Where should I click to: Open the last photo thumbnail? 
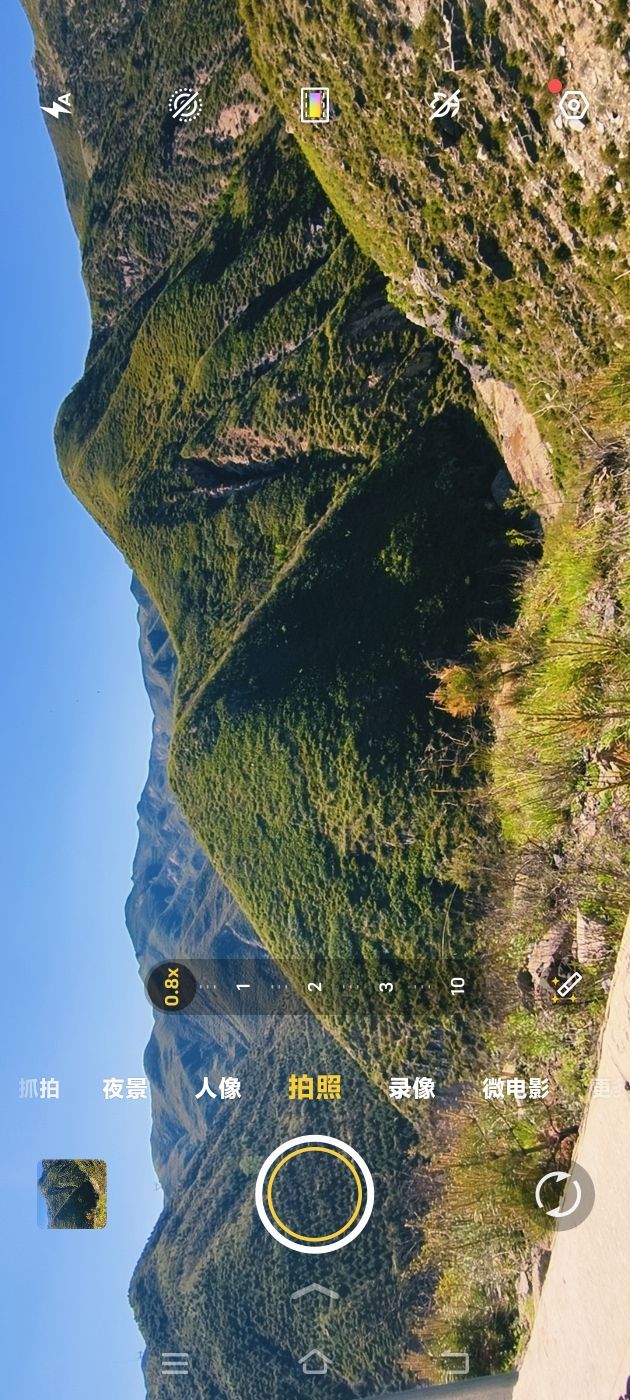(x=72, y=1194)
